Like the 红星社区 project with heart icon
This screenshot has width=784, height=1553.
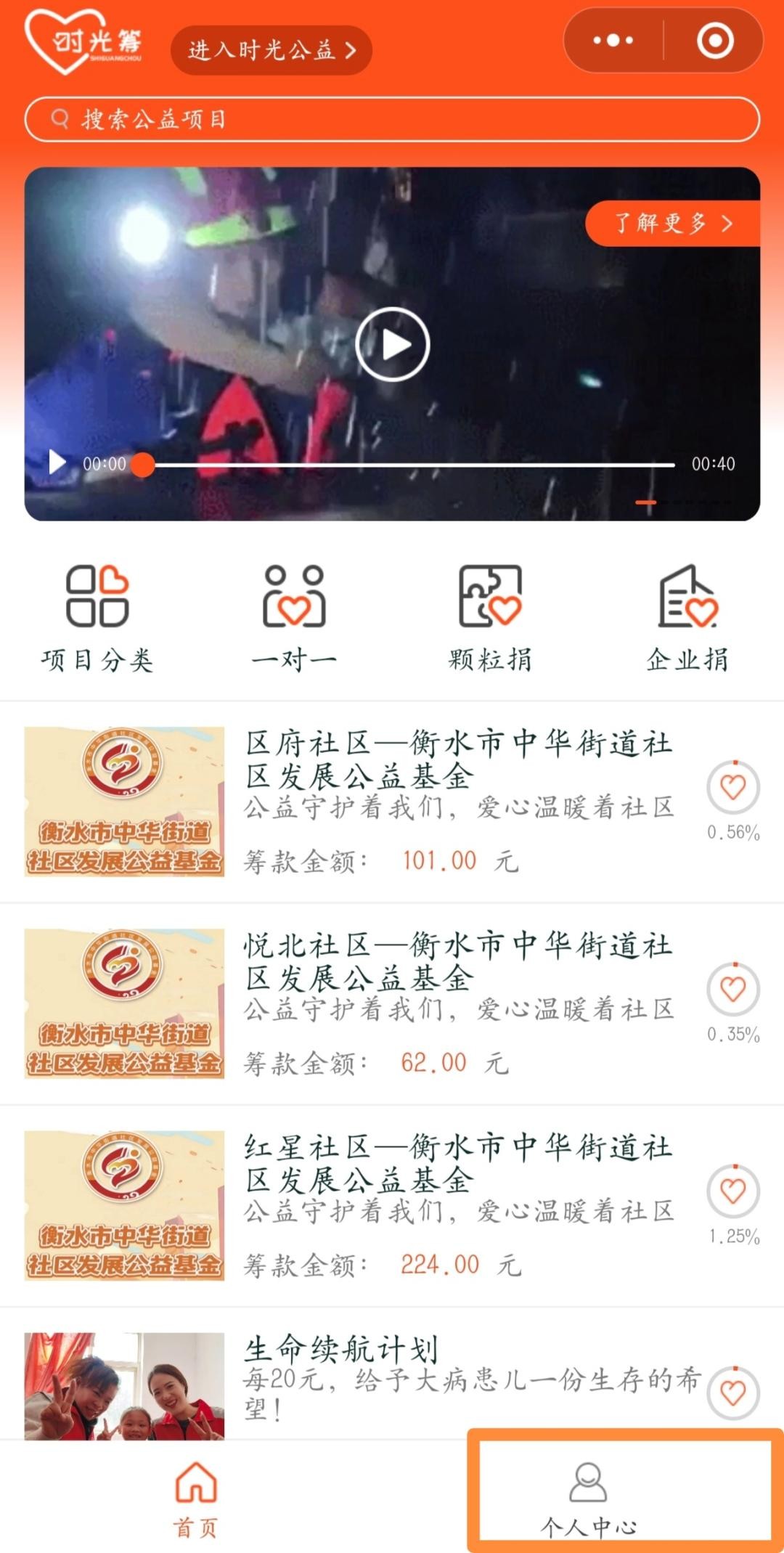coord(733,1191)
